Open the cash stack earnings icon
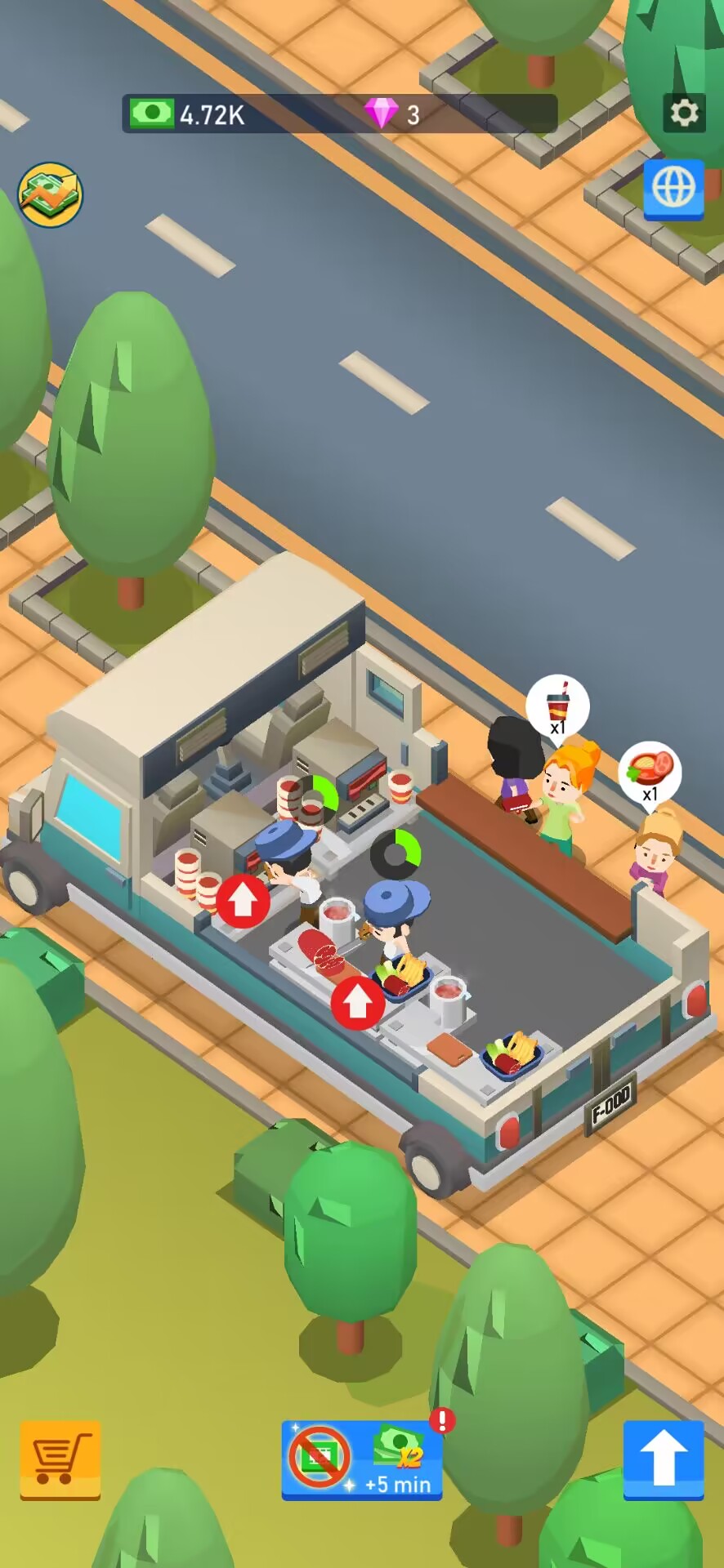This screenshot has height=1568, width=724. (51, 194)
